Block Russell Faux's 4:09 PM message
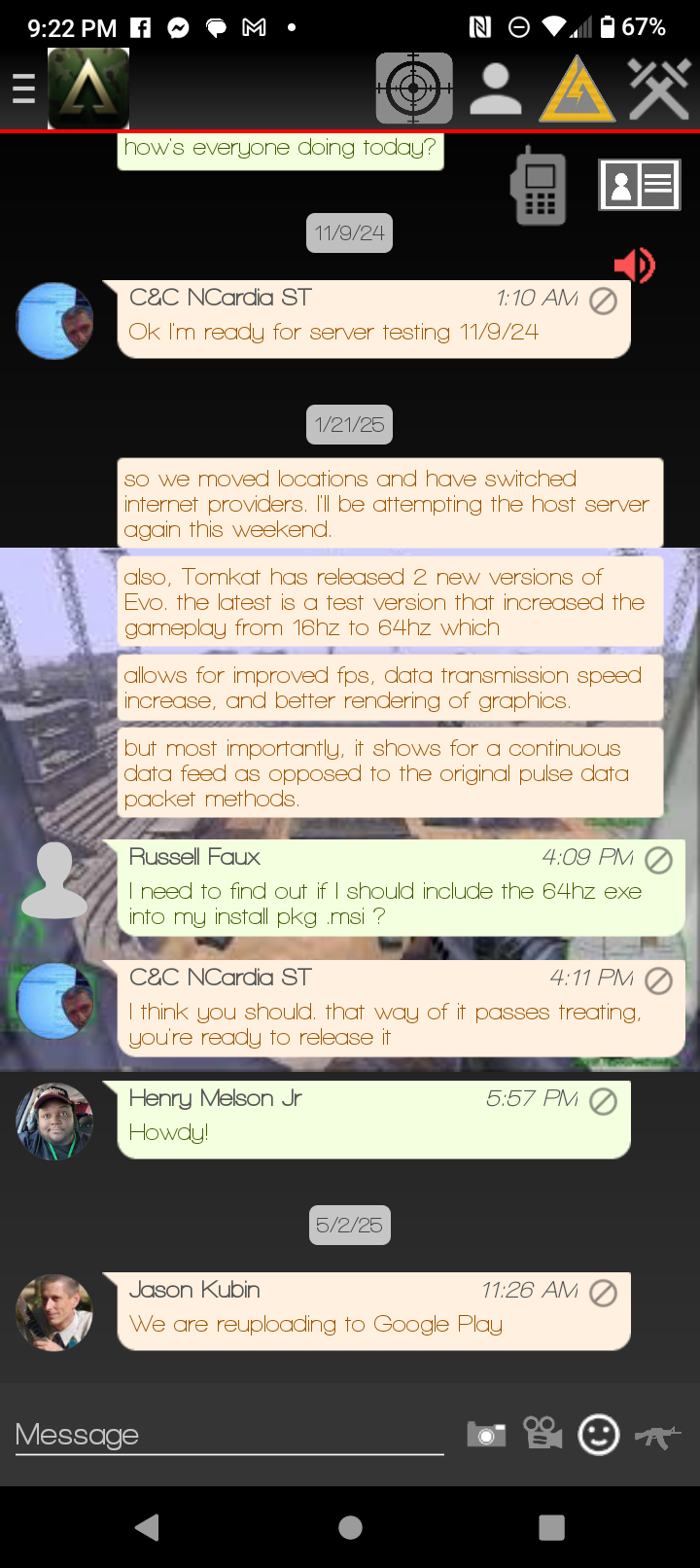Viewport: 700px width, 1568px height. [659, 860]
